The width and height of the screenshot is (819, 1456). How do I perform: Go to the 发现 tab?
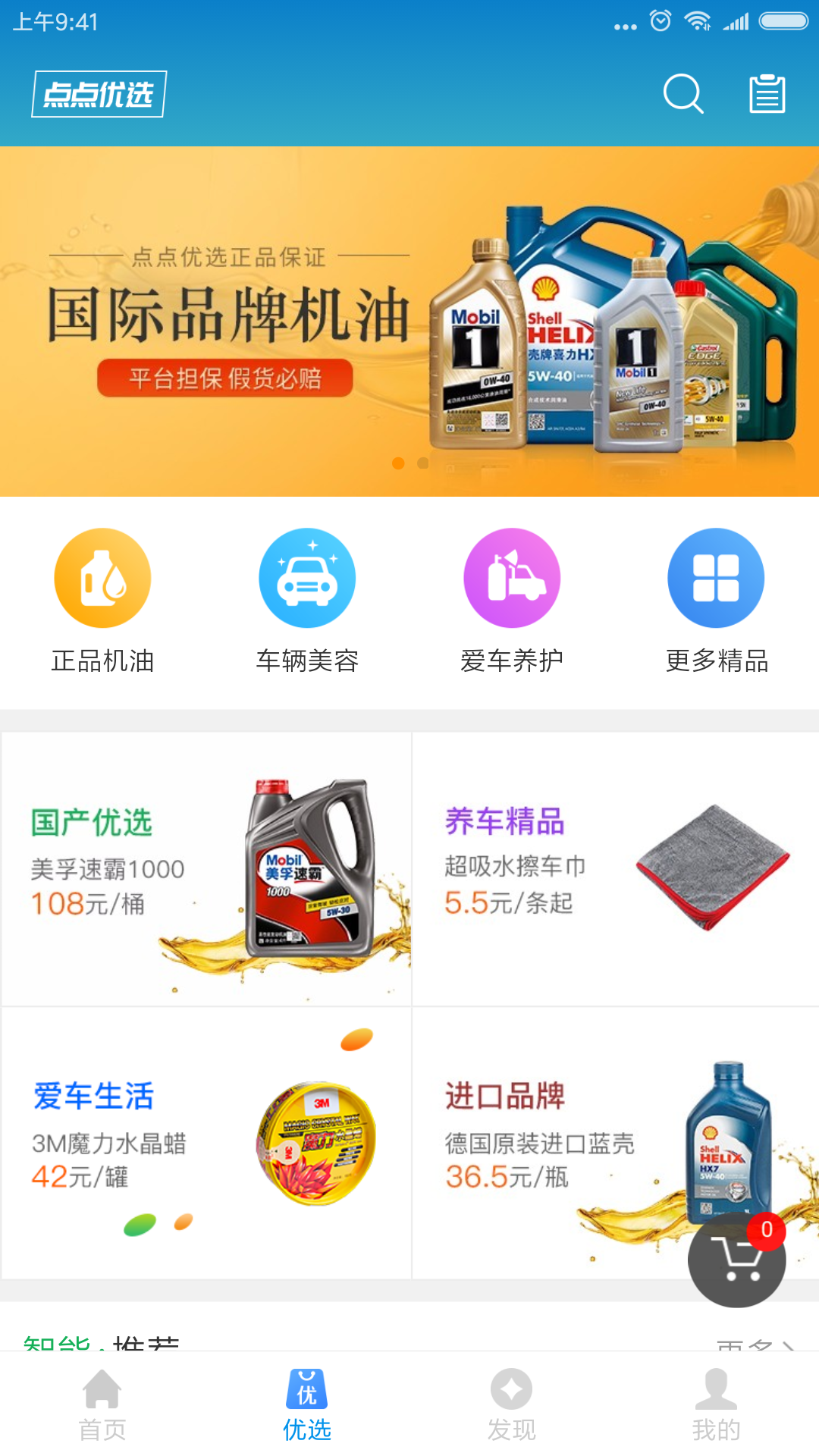512,1404
